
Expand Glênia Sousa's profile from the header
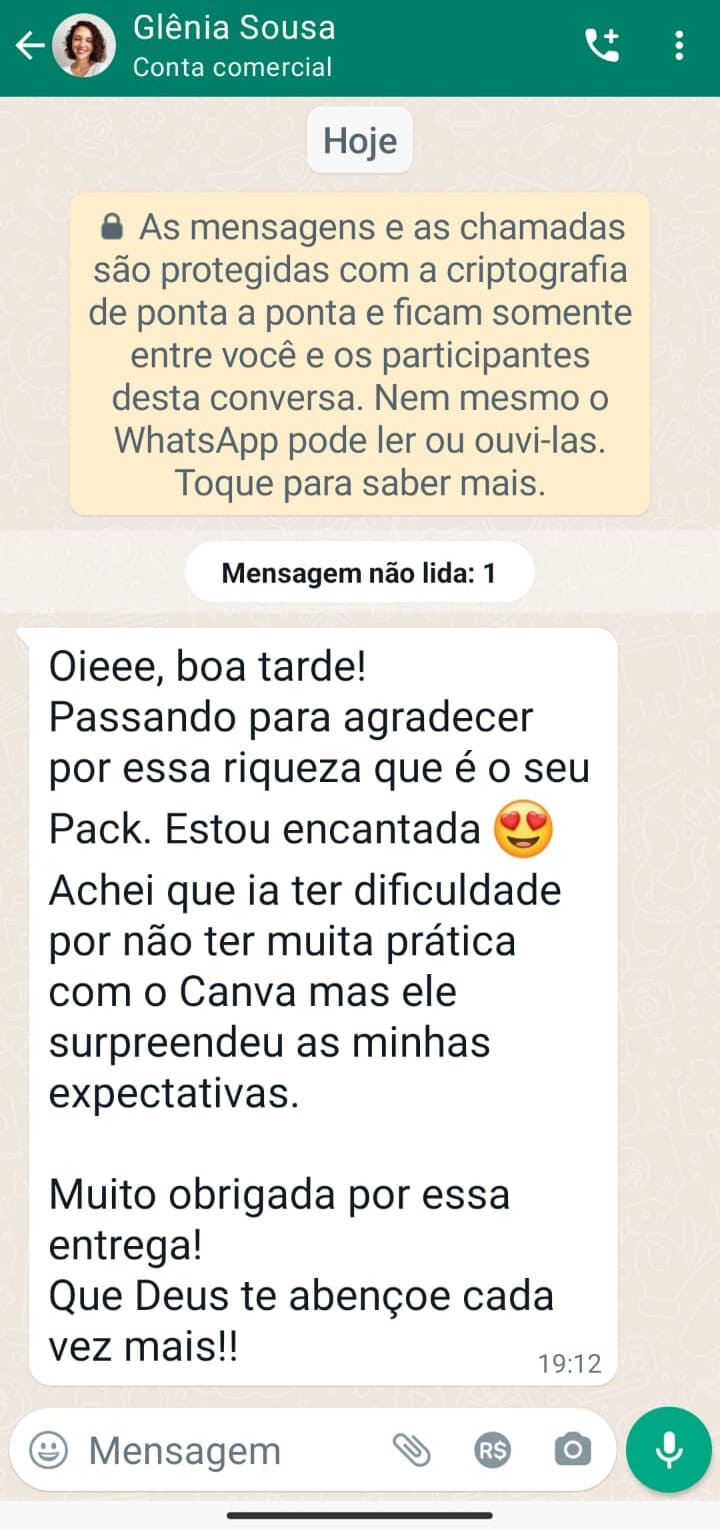pyautogui.click(x=232, y=28)
